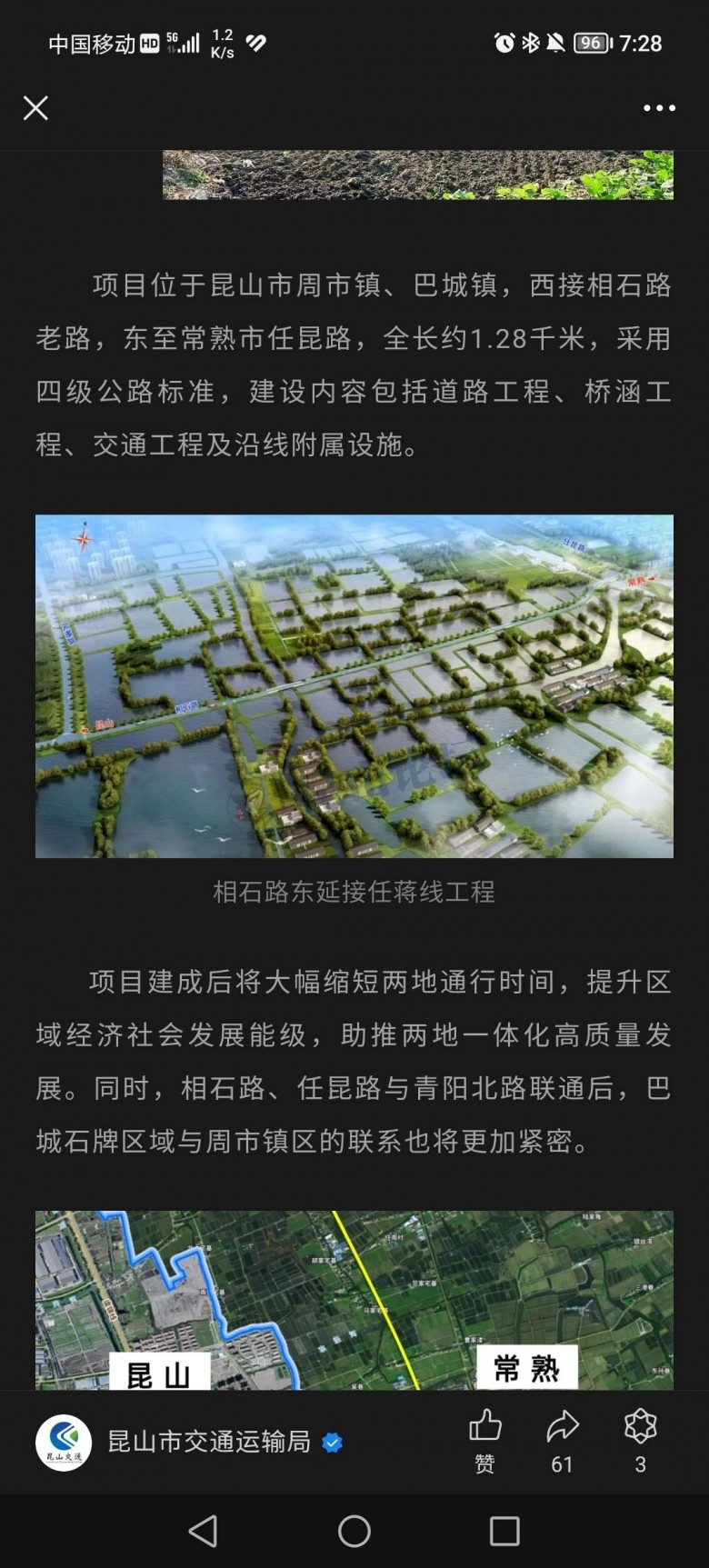
Task: Open the three-dot overflow menu
Action: pos(659,108)
